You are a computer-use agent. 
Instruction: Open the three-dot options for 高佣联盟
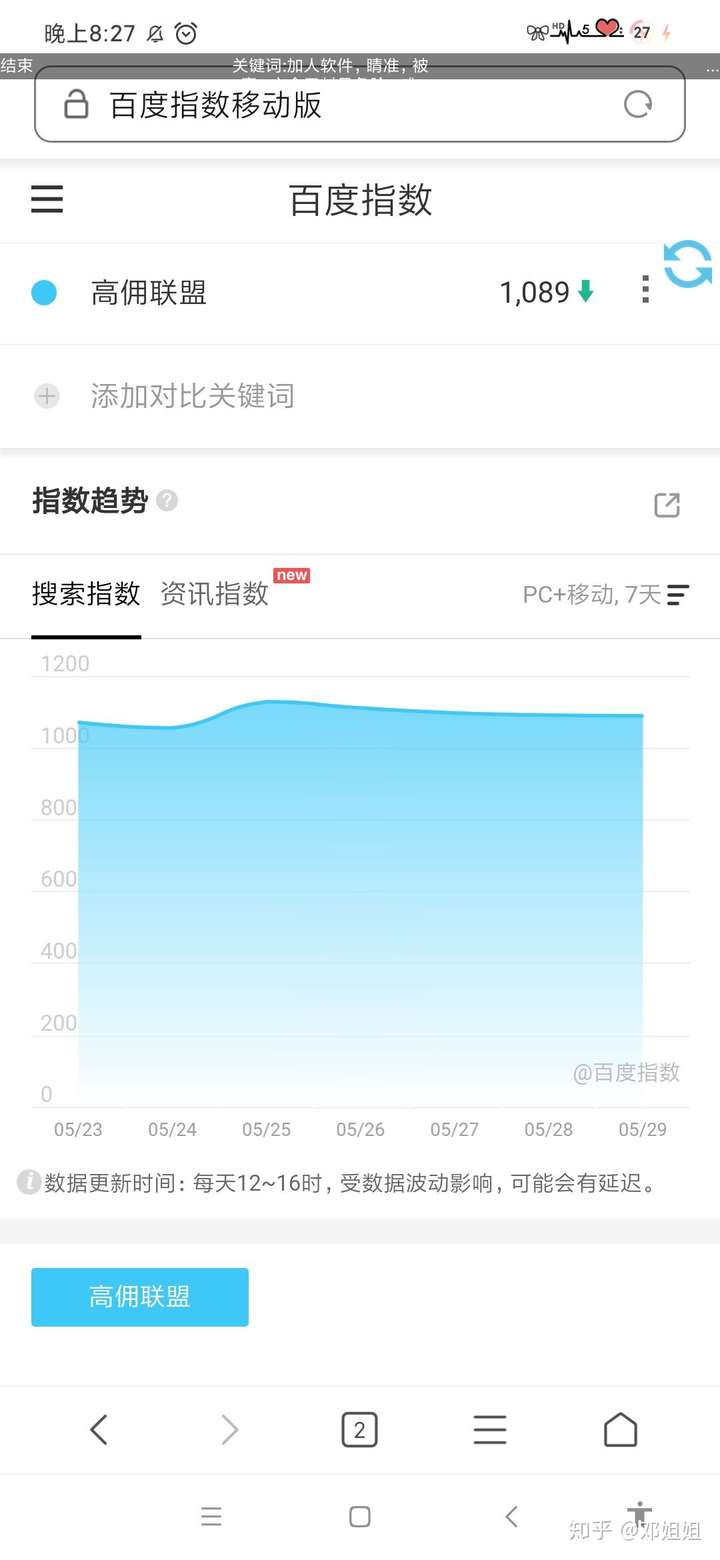click(645, 290)
